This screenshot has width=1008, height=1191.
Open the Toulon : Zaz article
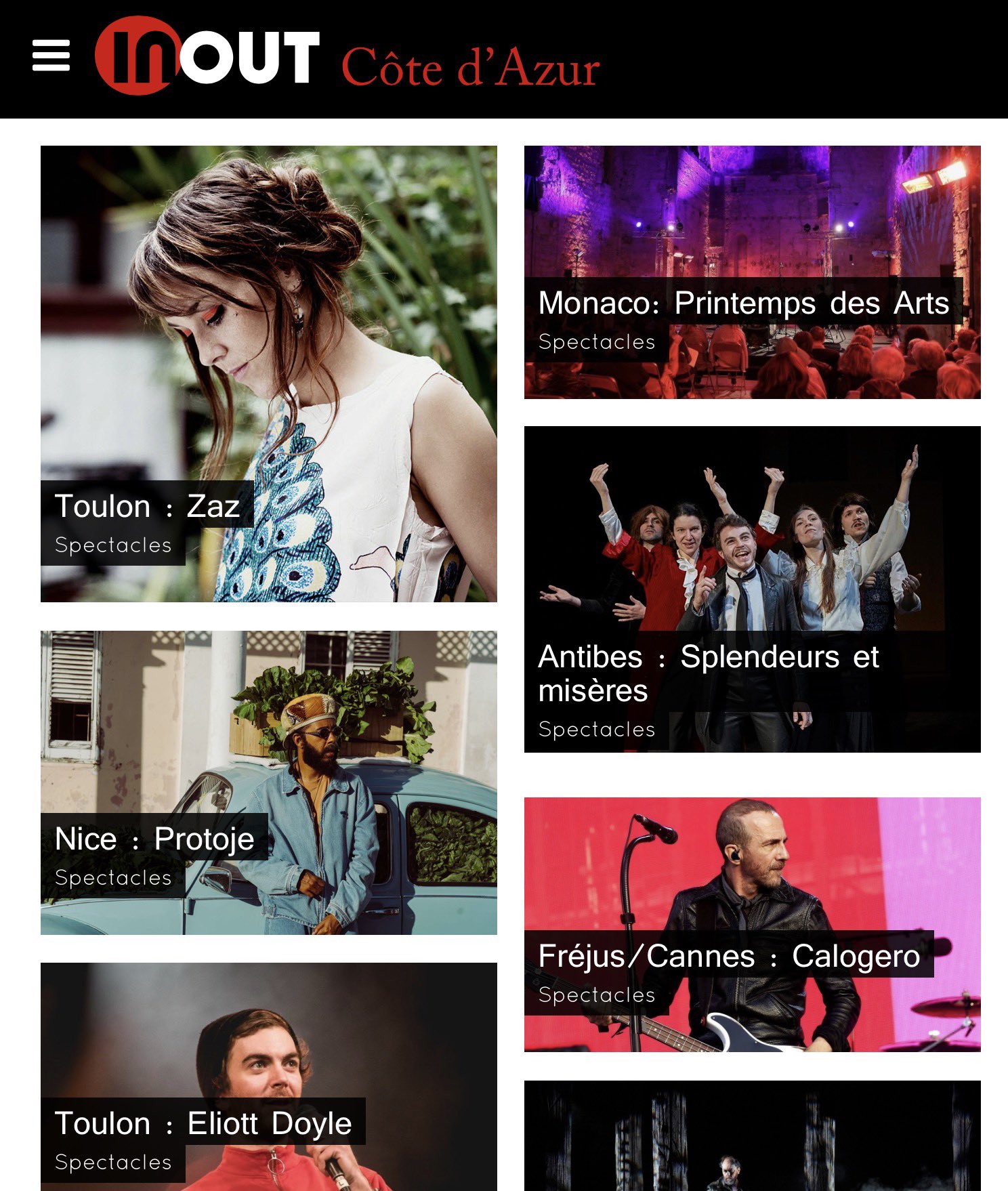point(147,505)
